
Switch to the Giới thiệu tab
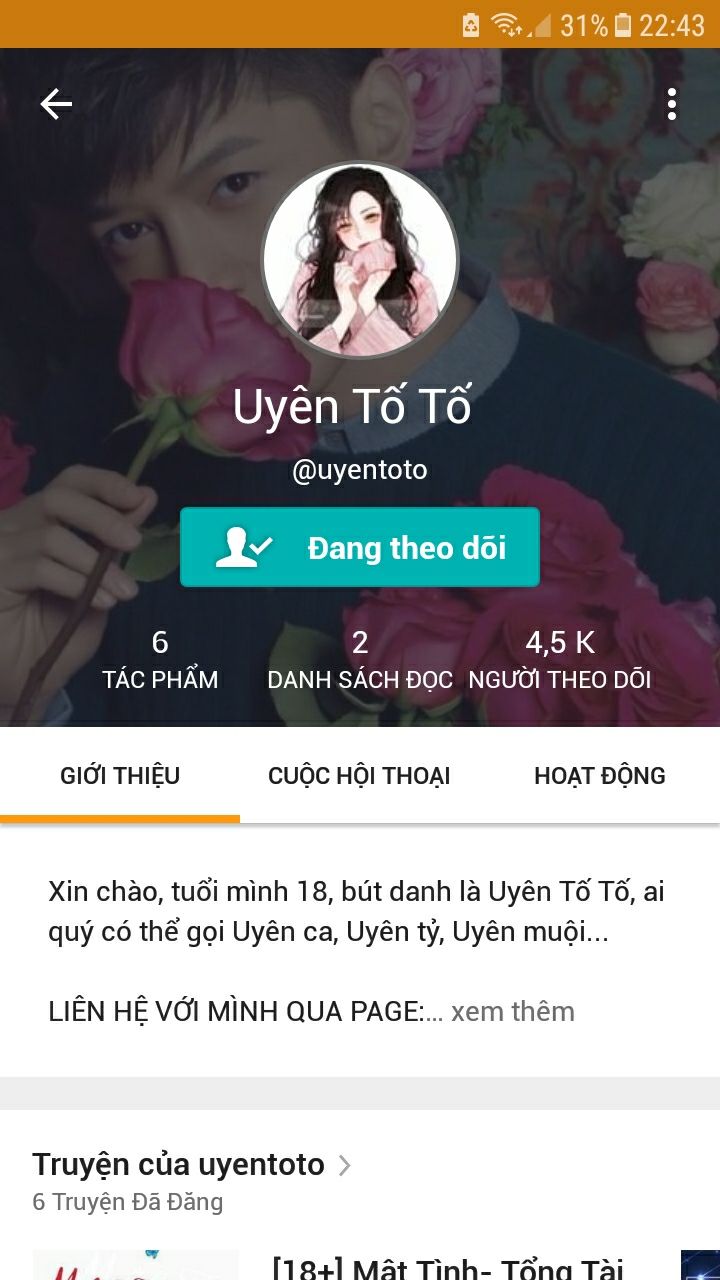coord(120,776)
